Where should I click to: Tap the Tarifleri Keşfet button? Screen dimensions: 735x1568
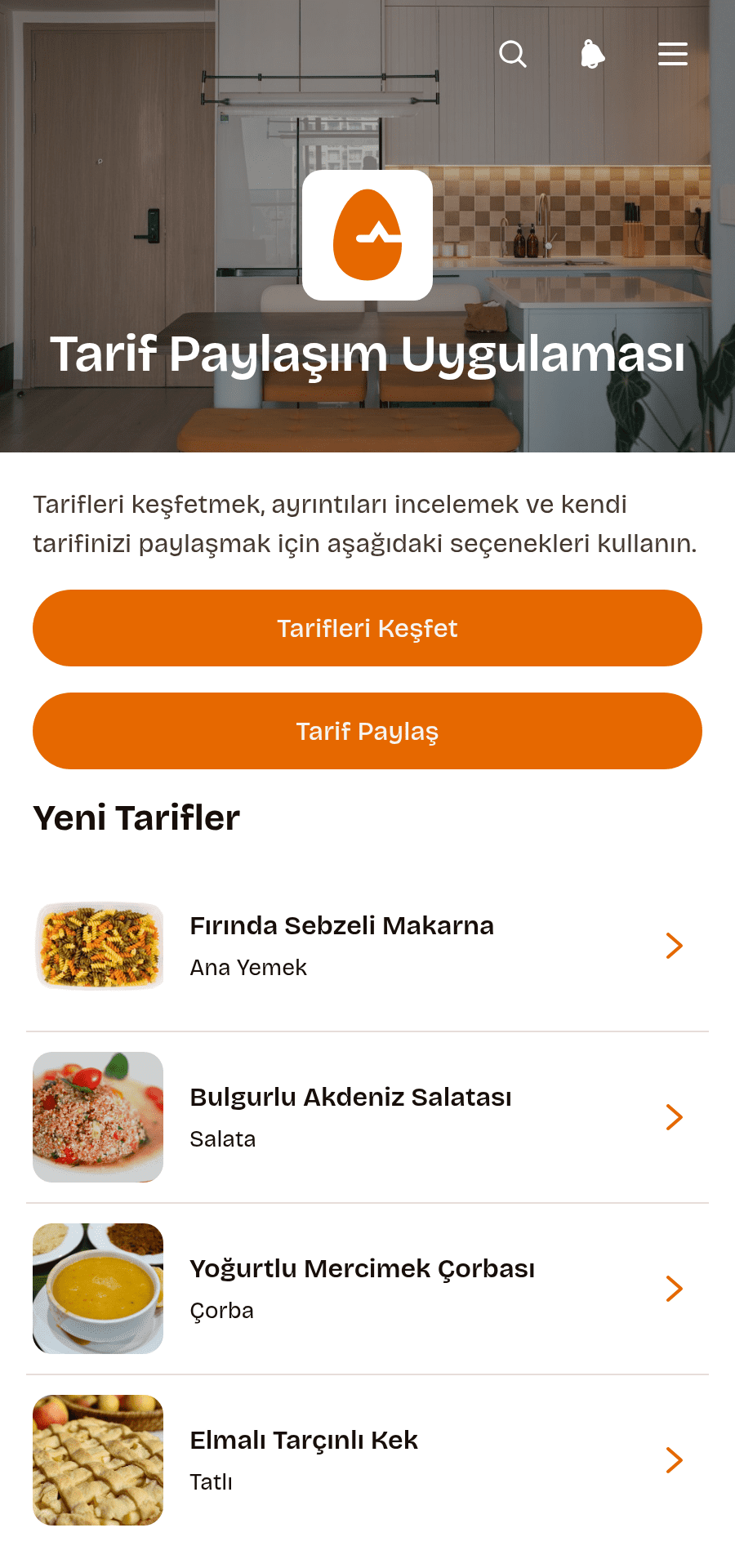tap(367, 628)
